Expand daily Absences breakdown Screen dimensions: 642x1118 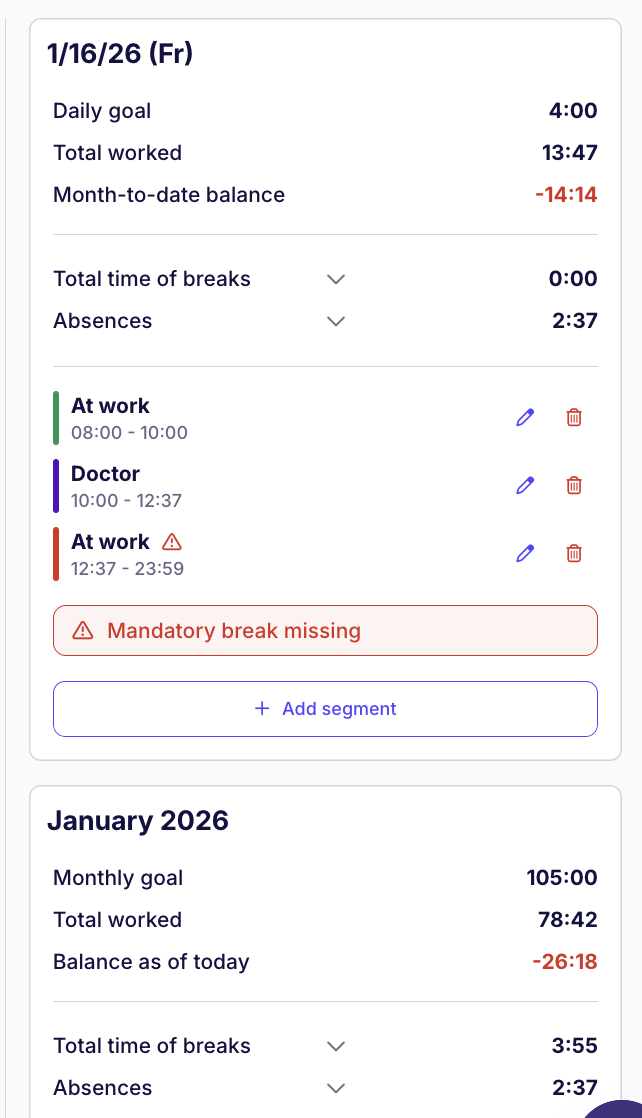click(x=336, y=322)
